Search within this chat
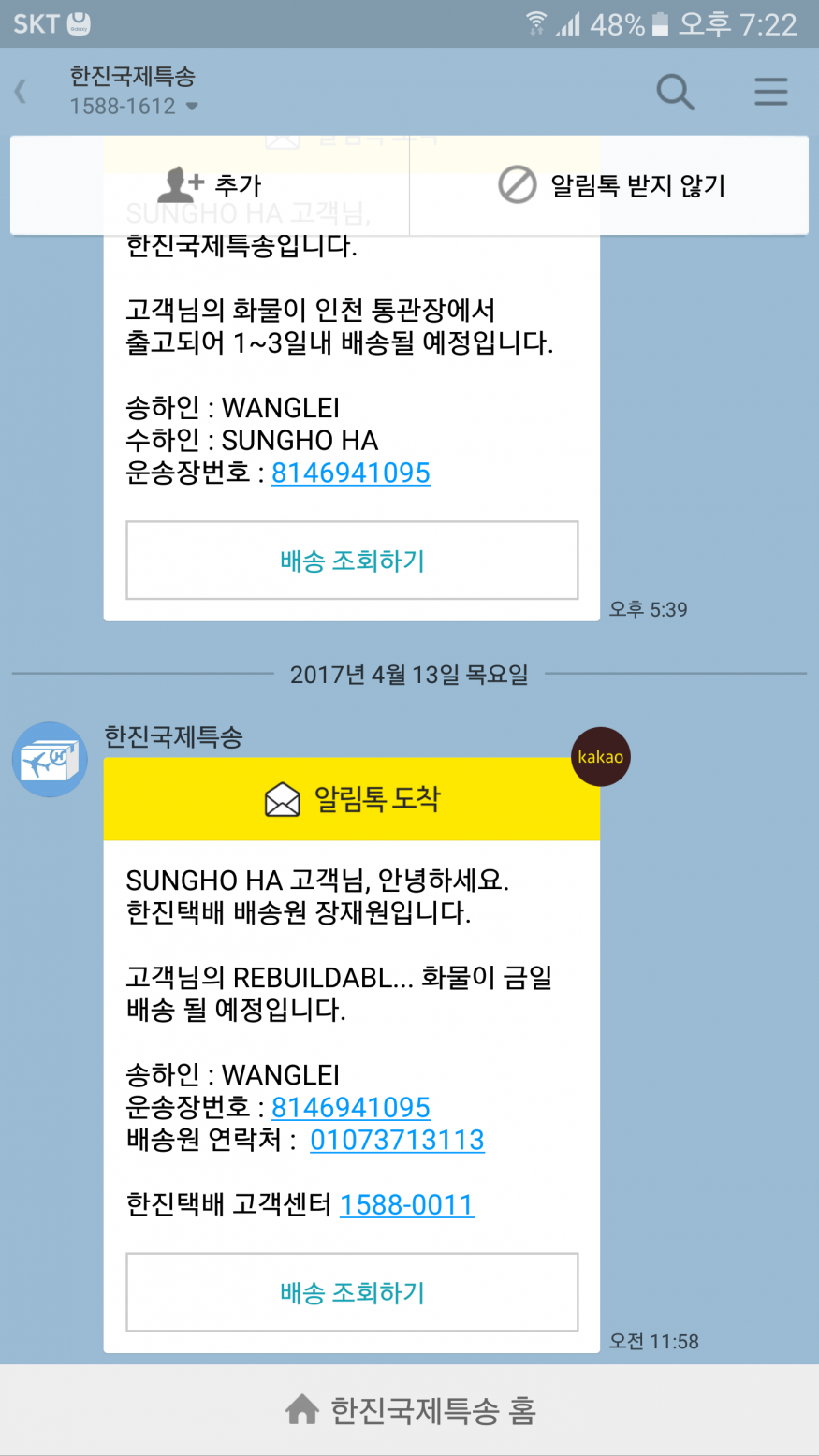Viewport: 819px width, 1456px height. coord(675,92)
